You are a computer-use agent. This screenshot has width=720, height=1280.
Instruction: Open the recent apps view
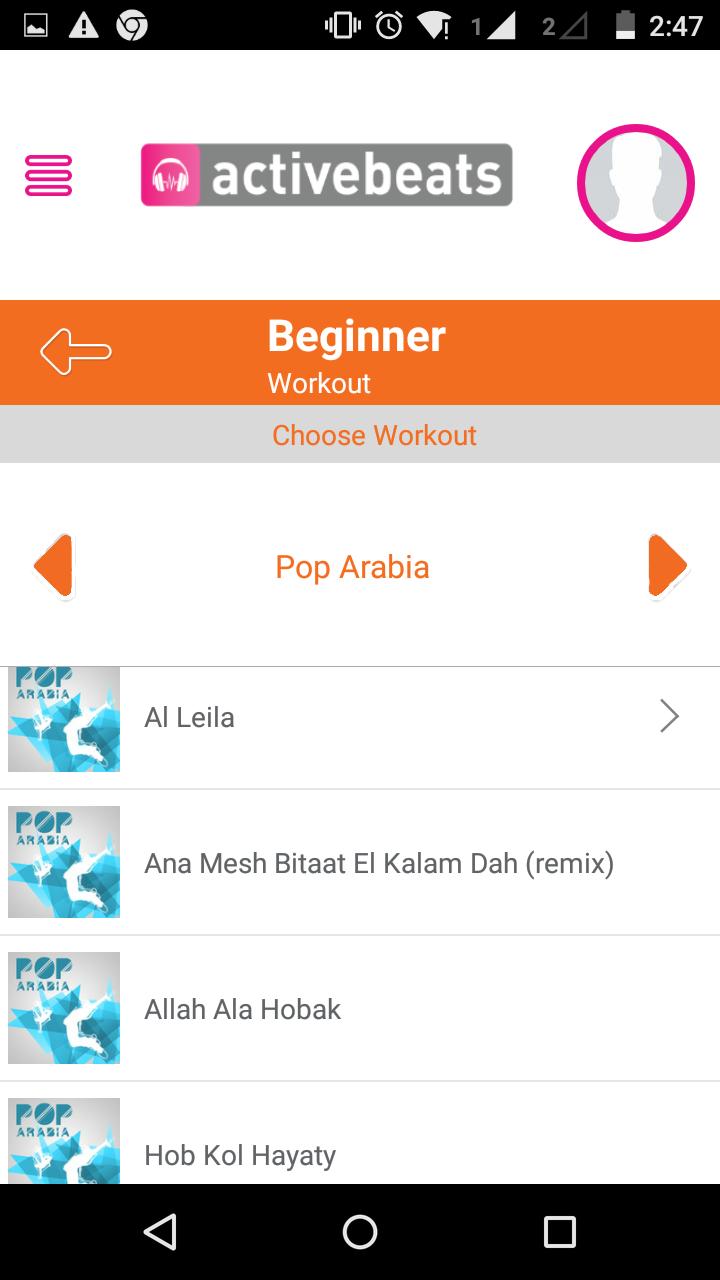(x=559, y=1232)
